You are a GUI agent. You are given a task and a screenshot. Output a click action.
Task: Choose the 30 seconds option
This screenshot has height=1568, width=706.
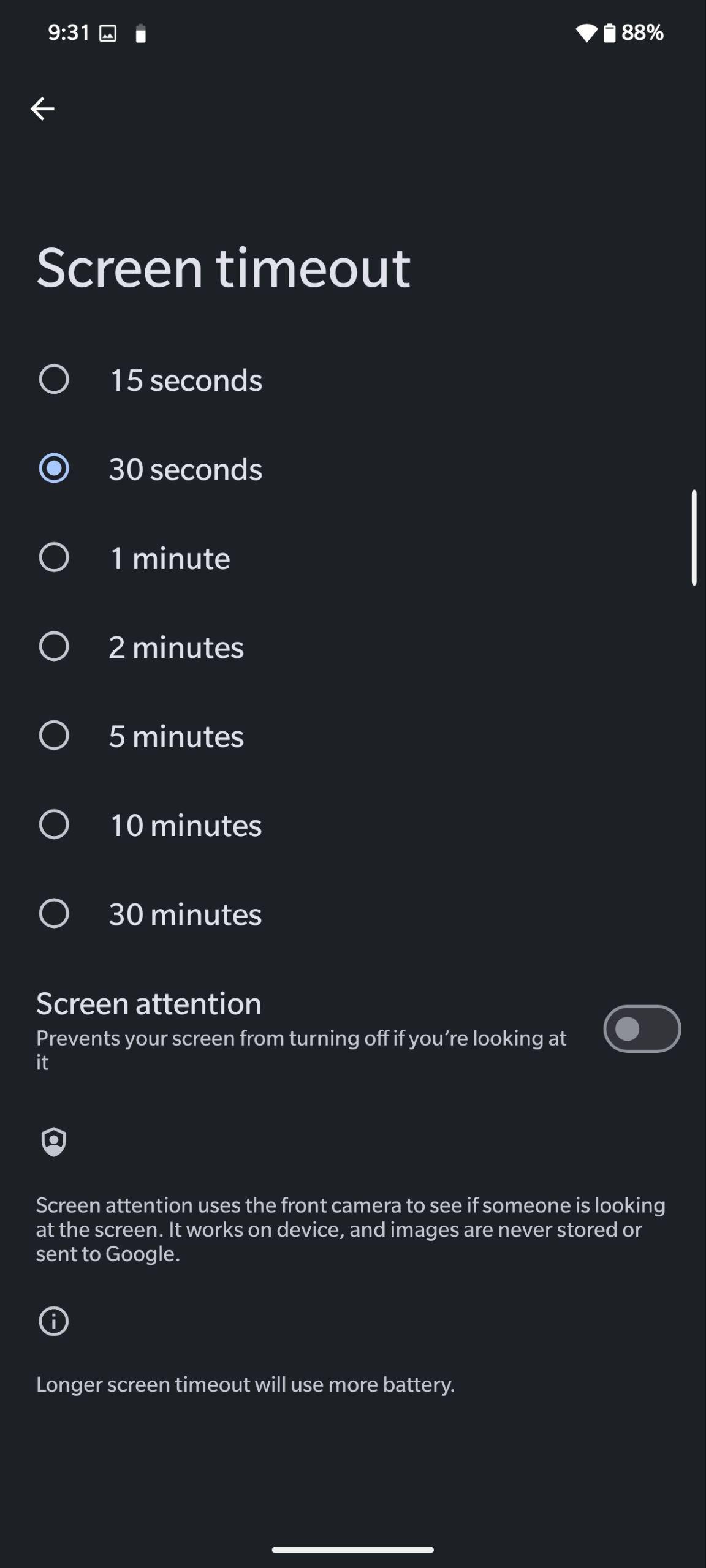(x=353, y=469)
